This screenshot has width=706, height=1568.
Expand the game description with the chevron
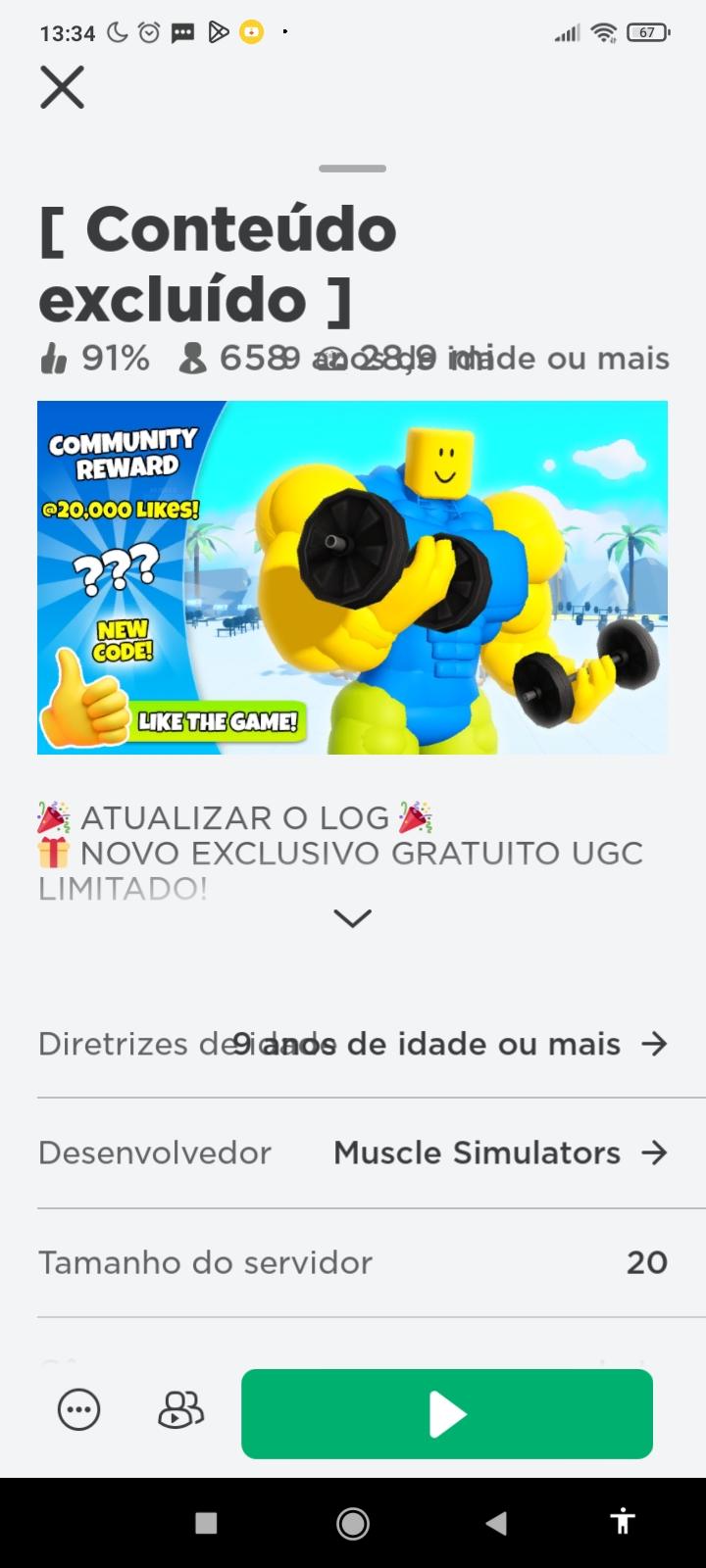[351, 918]
